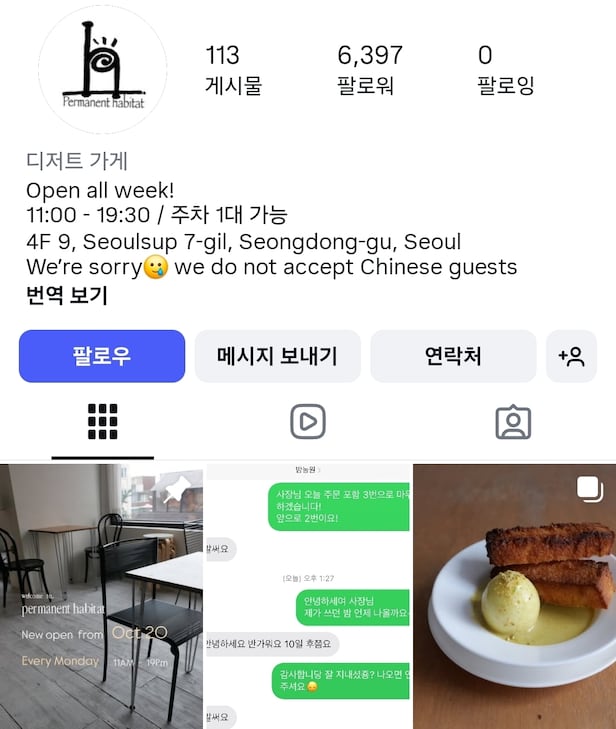Open the 연락처 contact options
Viewport: 616px width, 729px height.
click(x=453, y=356)
